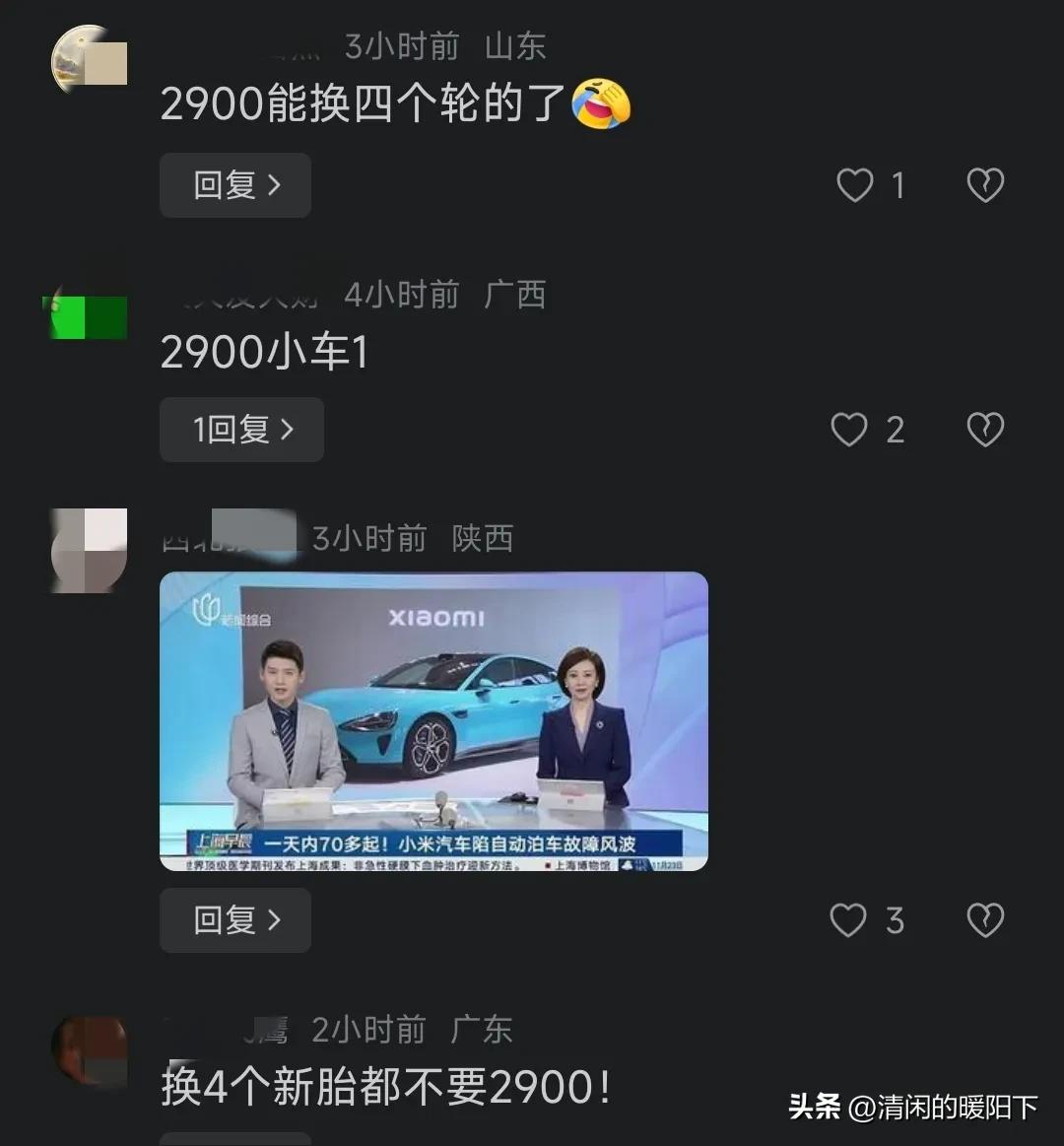Reply to the comment 2900能换四个轮的了
This screenshot has width=1064, height=1146.
pyautogui.click(x=235, y=185)
